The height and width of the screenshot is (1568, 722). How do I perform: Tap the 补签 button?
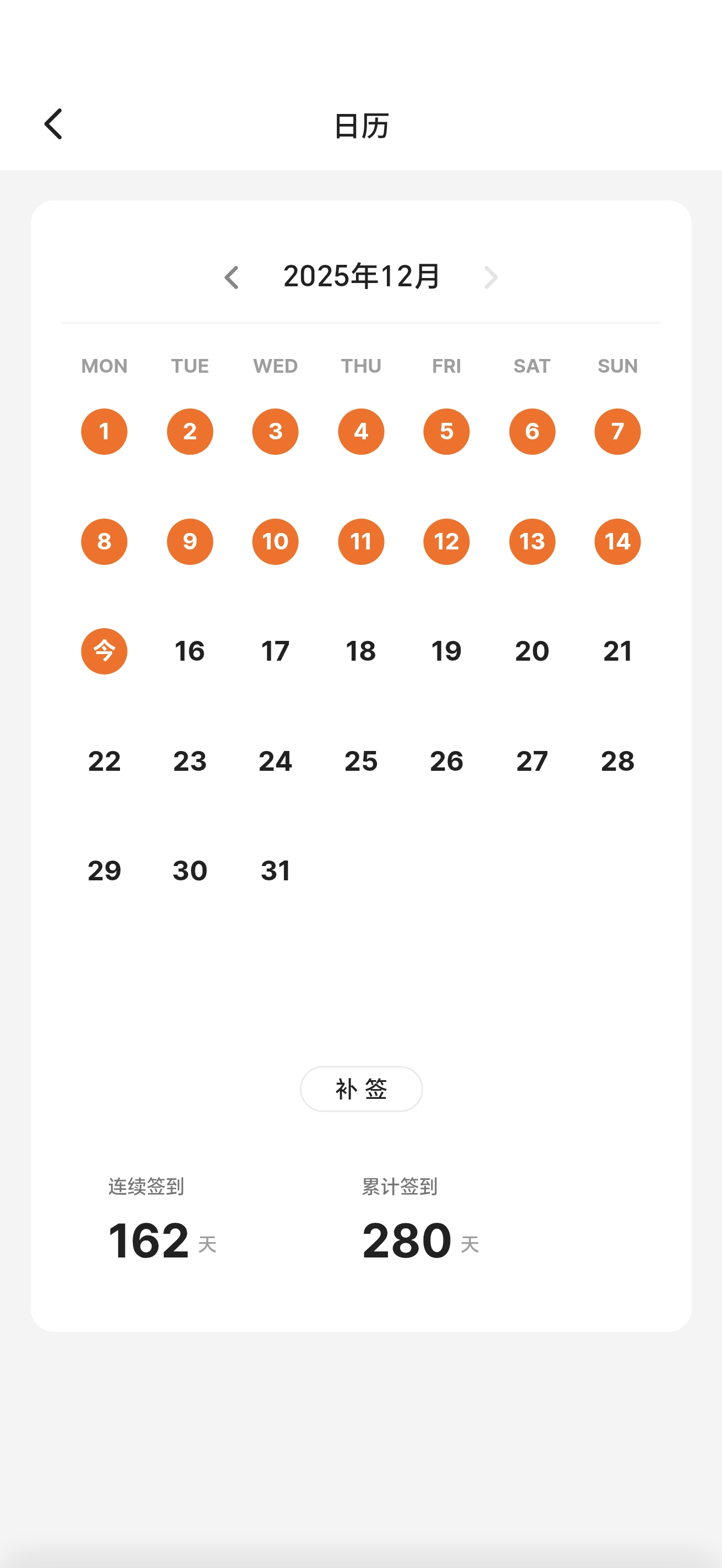362,1088
